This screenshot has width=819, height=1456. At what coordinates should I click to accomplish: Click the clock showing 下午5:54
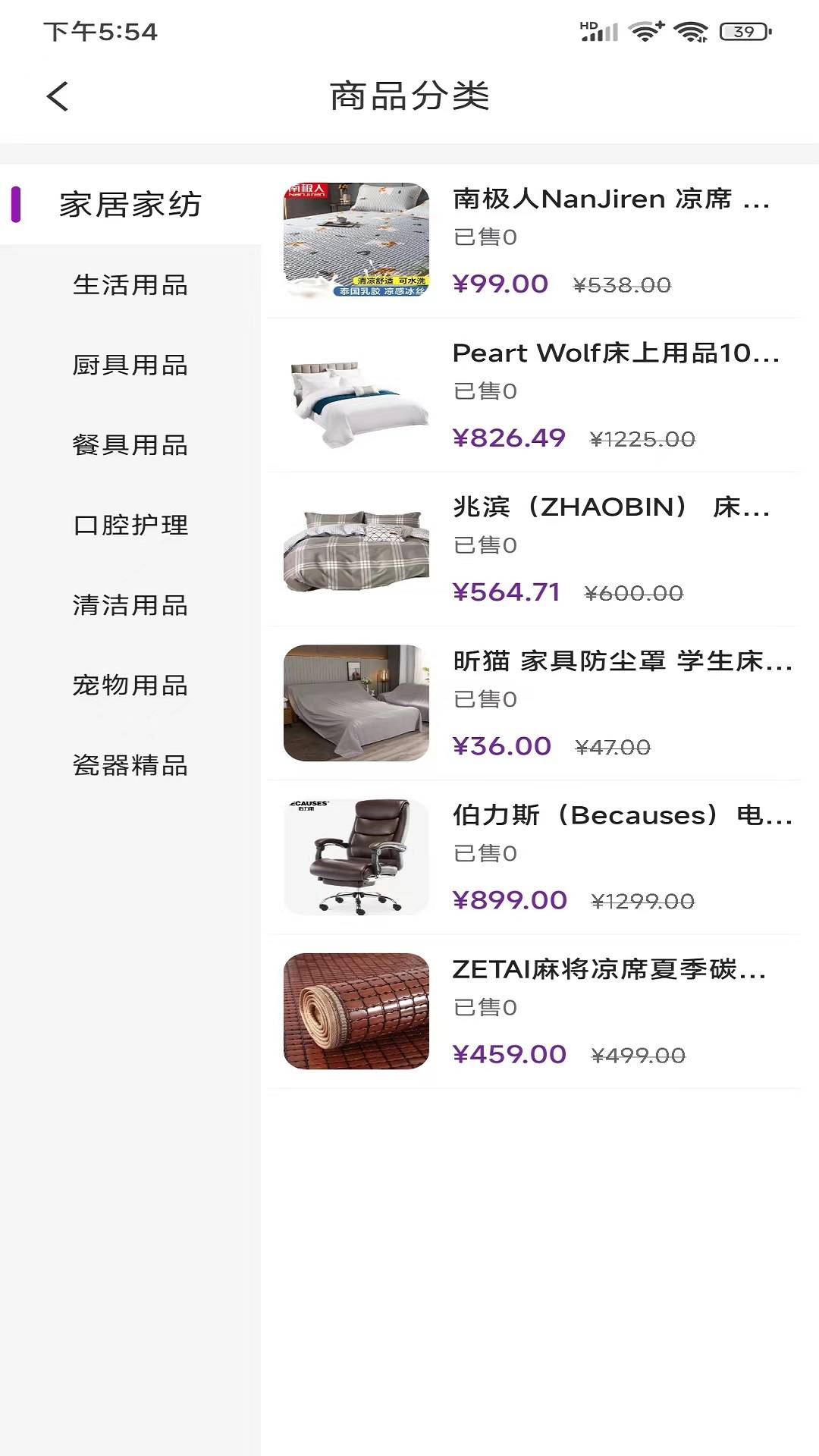99,32
